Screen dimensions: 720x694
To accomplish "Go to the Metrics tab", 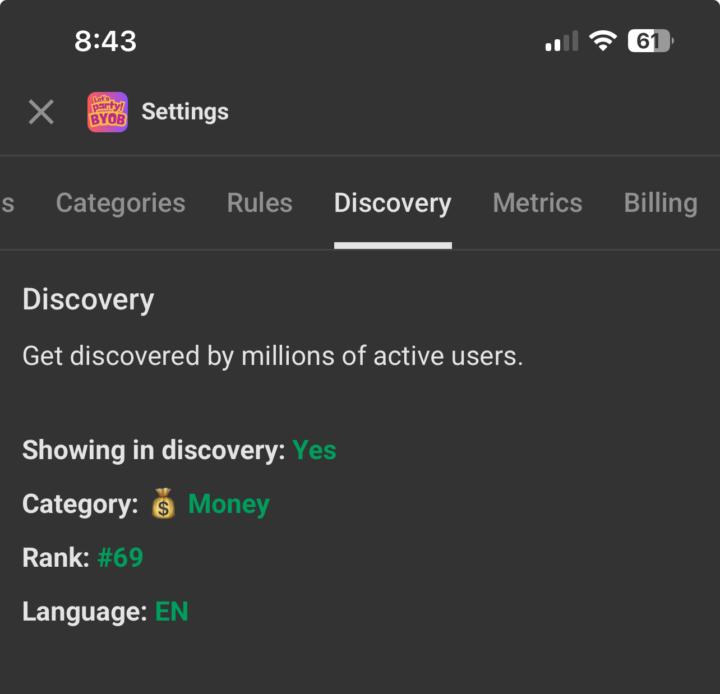I will 537,203.
